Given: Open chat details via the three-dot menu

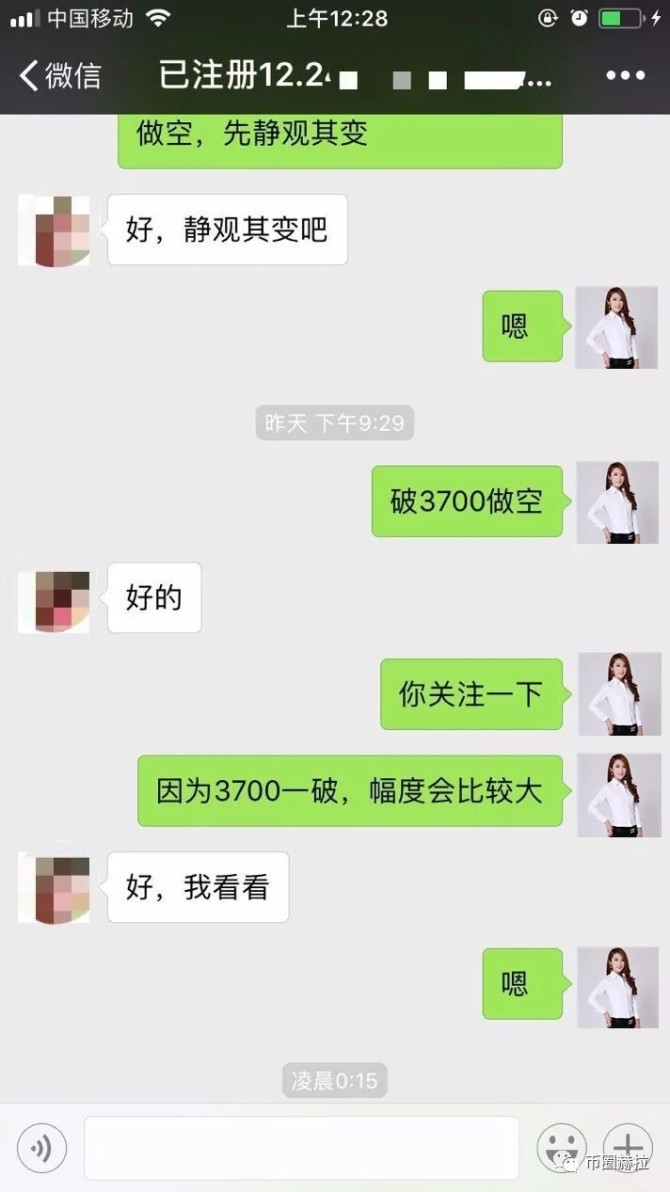Looking at the screenshot, I should (625, 75).
